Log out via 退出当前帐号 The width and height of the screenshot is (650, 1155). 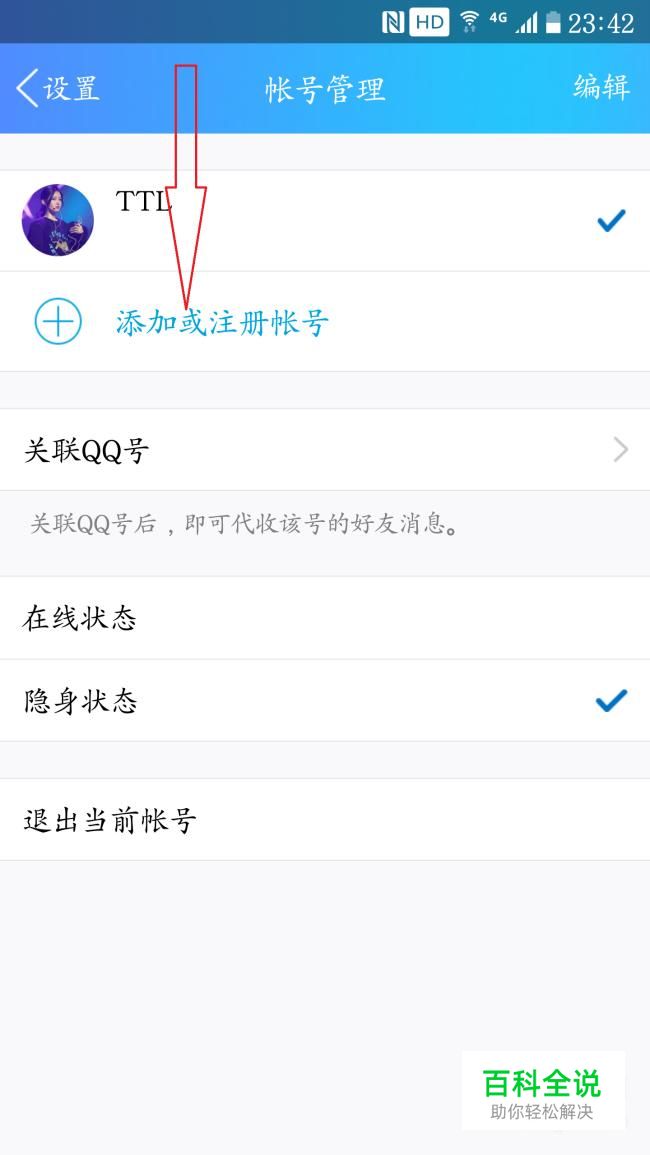(x=324, y=820)
